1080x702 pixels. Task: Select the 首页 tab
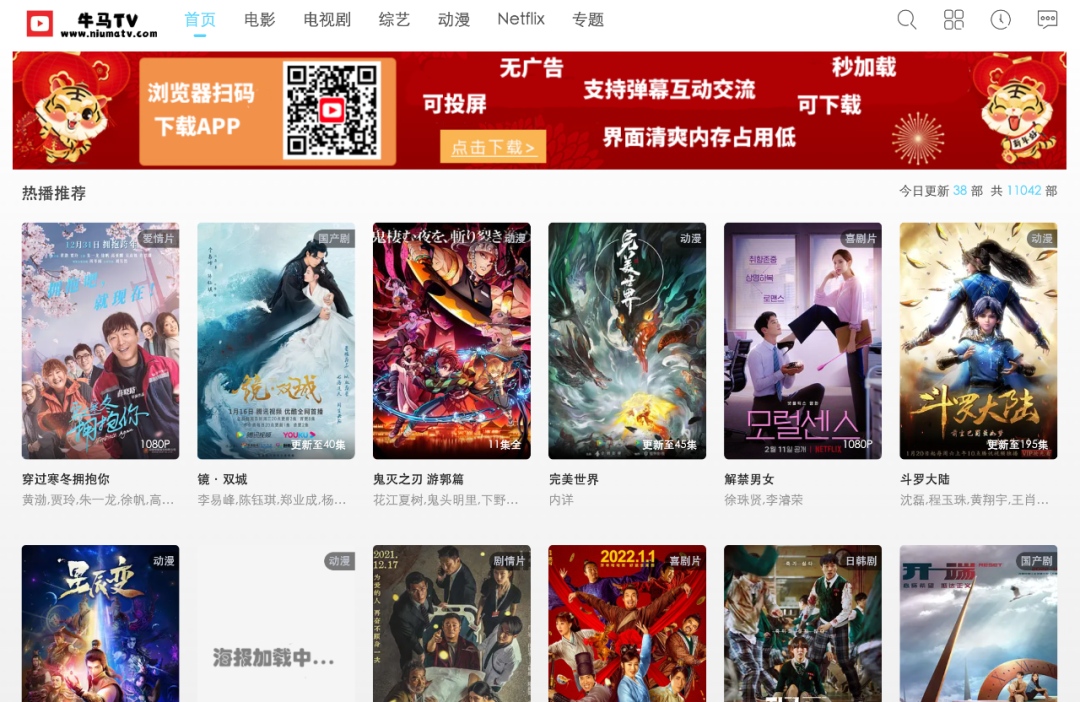tap(200, 20)
